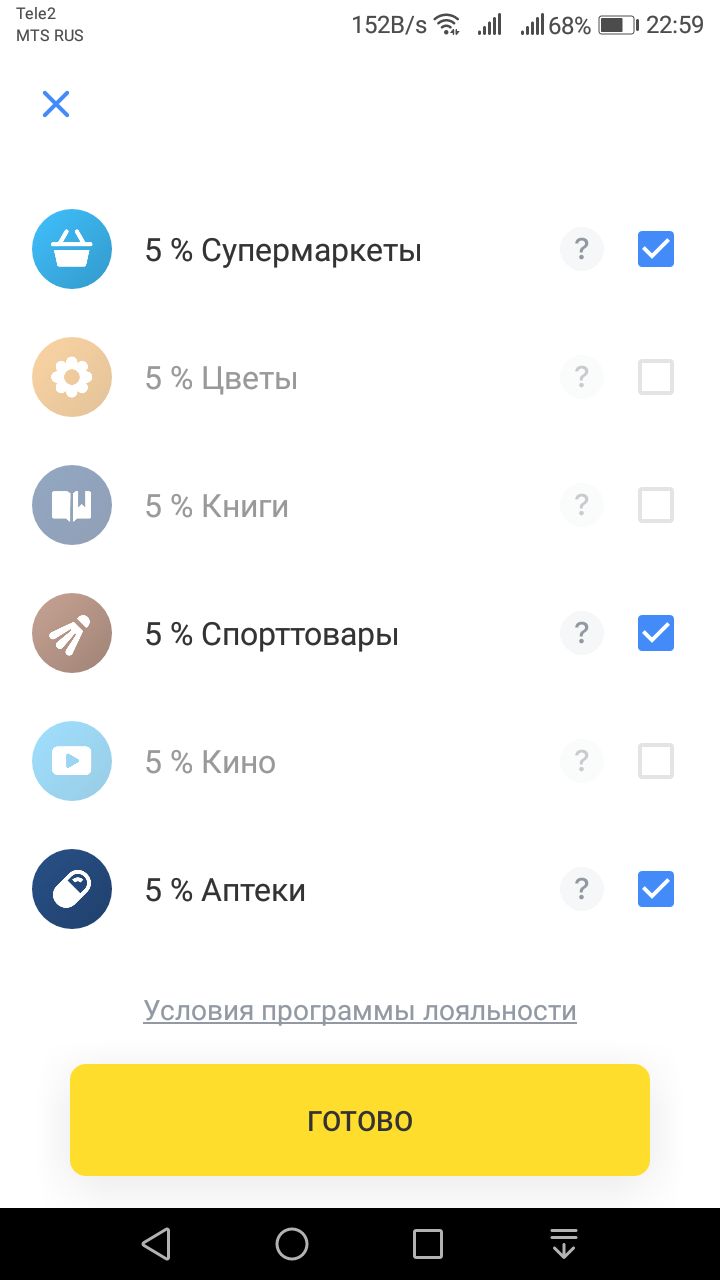Open help info for Супермаркеты

pos(582,250)
